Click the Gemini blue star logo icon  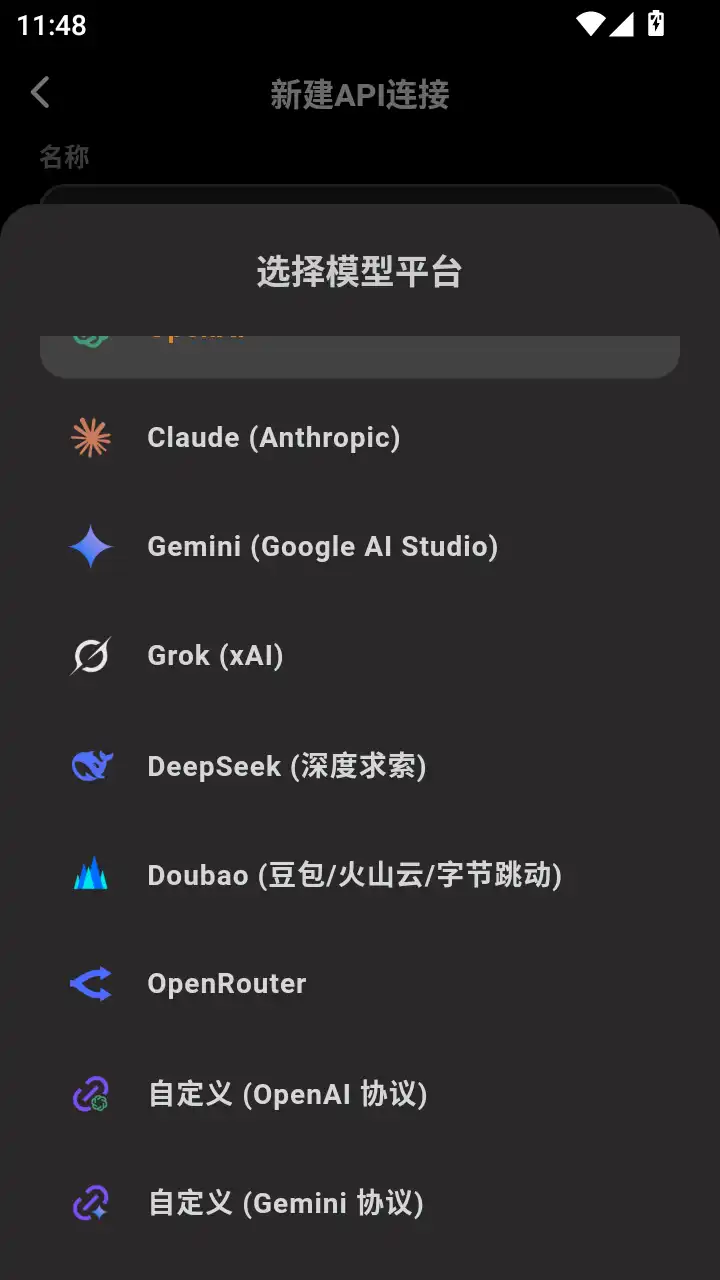tap(91, 547)
